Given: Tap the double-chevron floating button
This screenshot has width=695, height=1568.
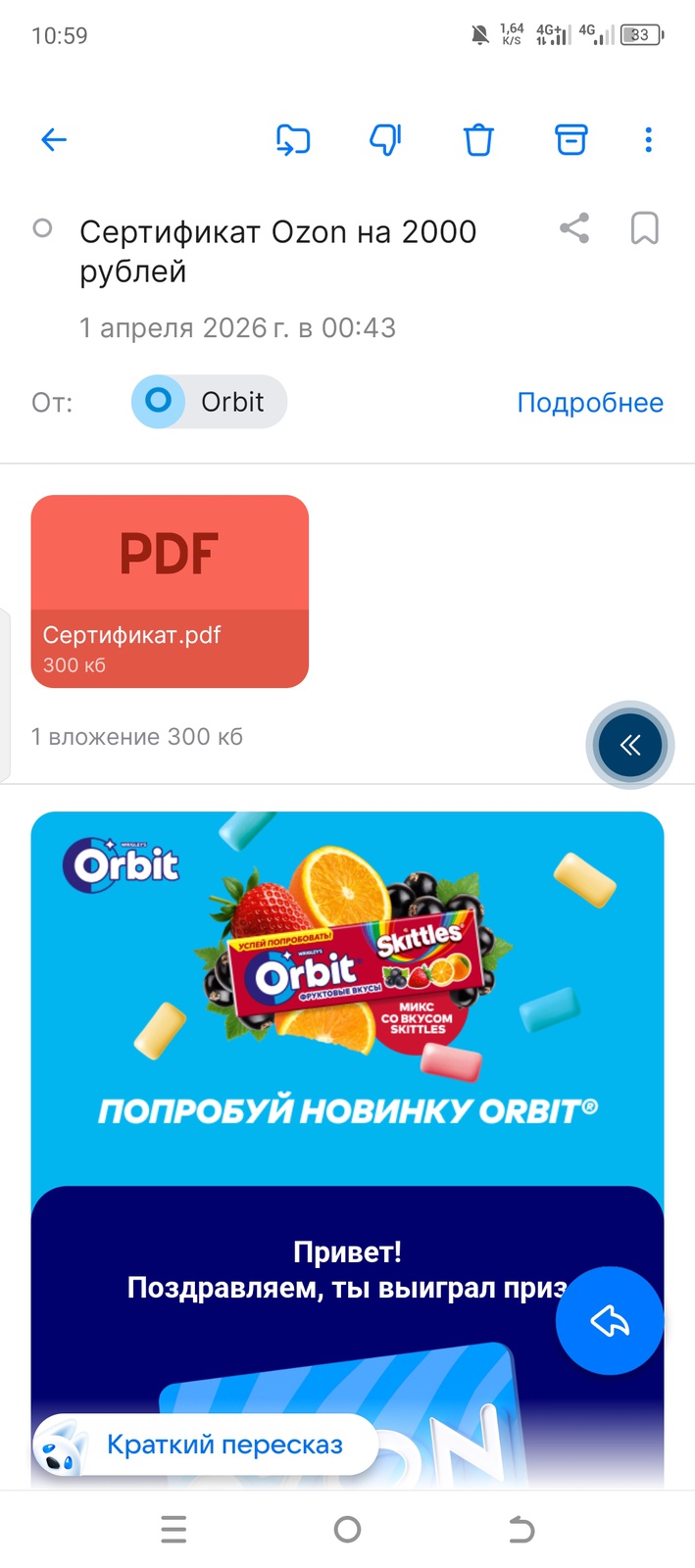Looking at the screenshot, I should pyautogui.click(x=629, y=746).
